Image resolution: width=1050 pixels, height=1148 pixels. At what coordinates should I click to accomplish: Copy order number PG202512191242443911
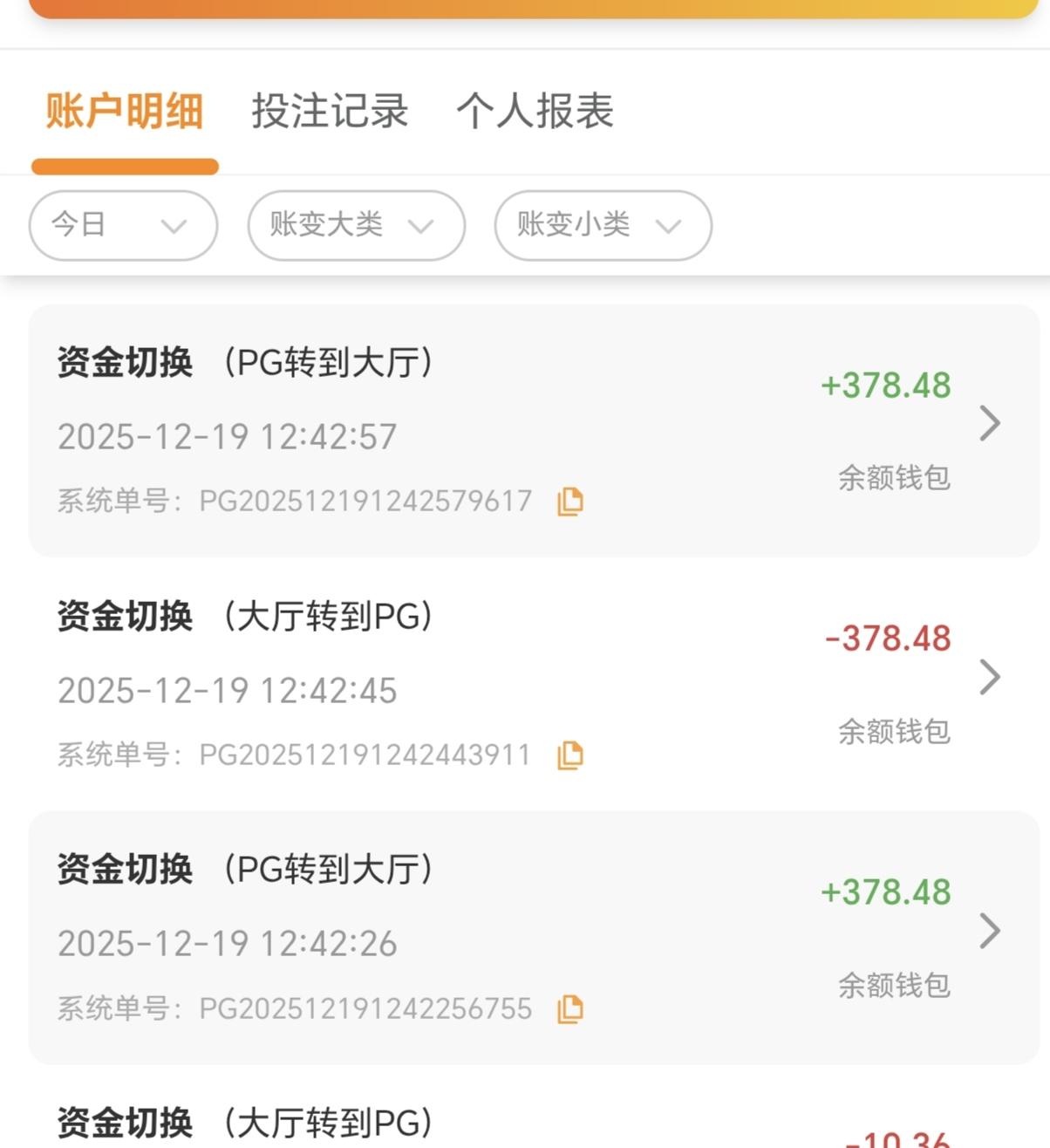click(570, 755)
